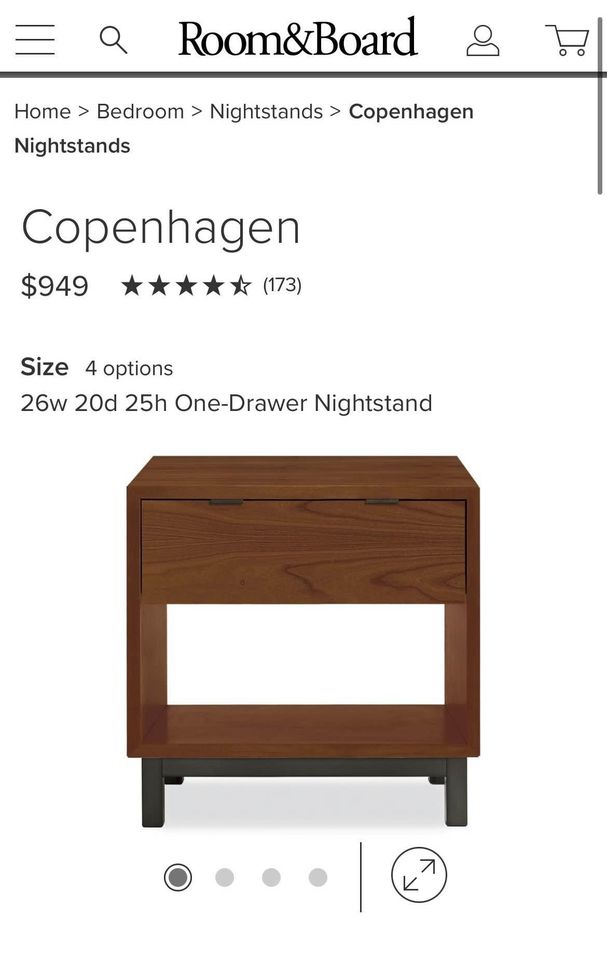This screenshot has width=607, height=960.
Task: Open the Bedroom breadcrumb link
Action: pyautogui.click(x=140, y=112)
